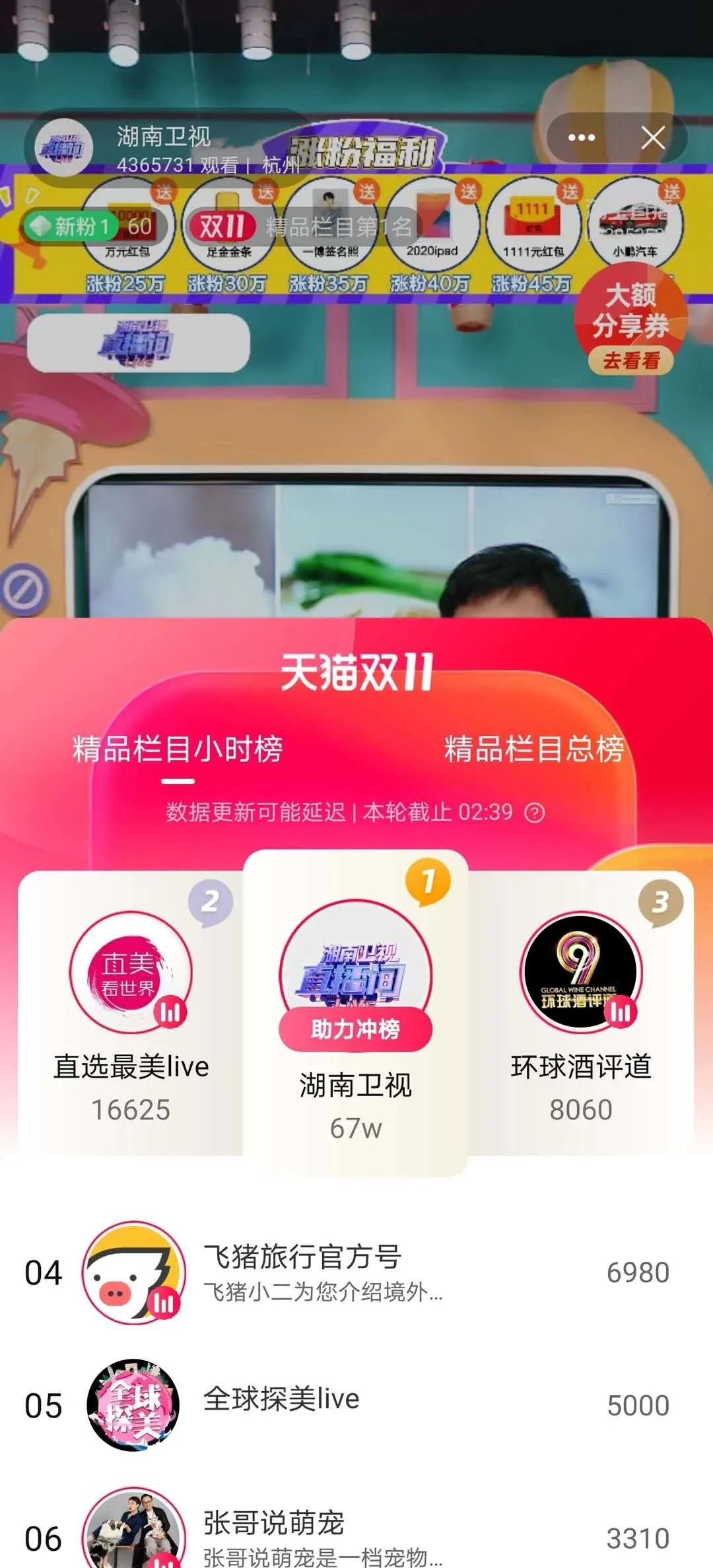Open the three-dot more options menu
The width and height of the screenshot is (713, 1568).
(581, 138)
